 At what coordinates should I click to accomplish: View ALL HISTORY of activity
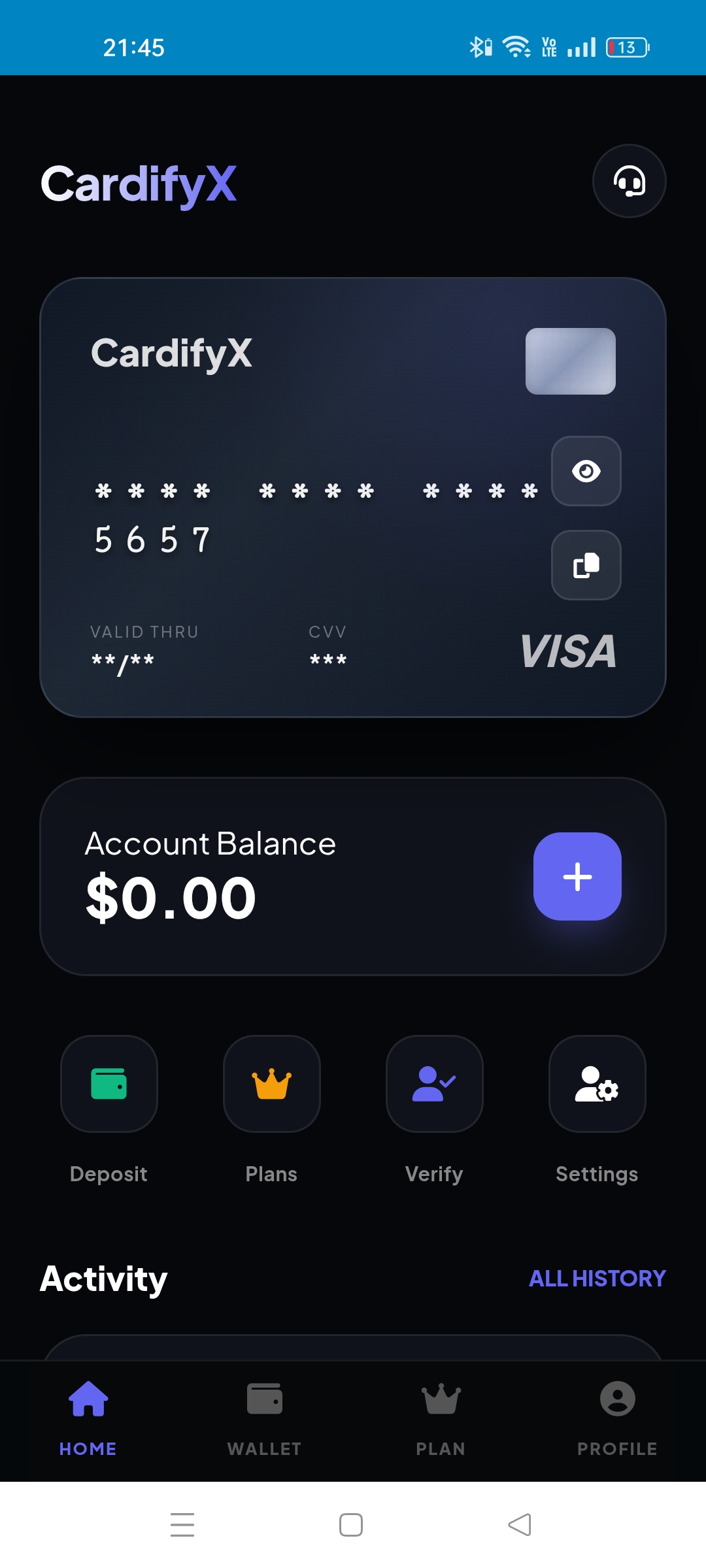click(x=597, y=1278)
